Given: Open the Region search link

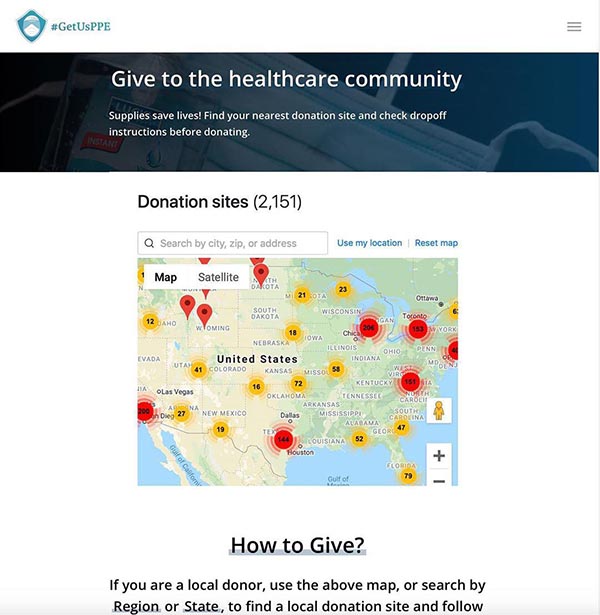Looking at the screenshot, I should click(135, 606).
